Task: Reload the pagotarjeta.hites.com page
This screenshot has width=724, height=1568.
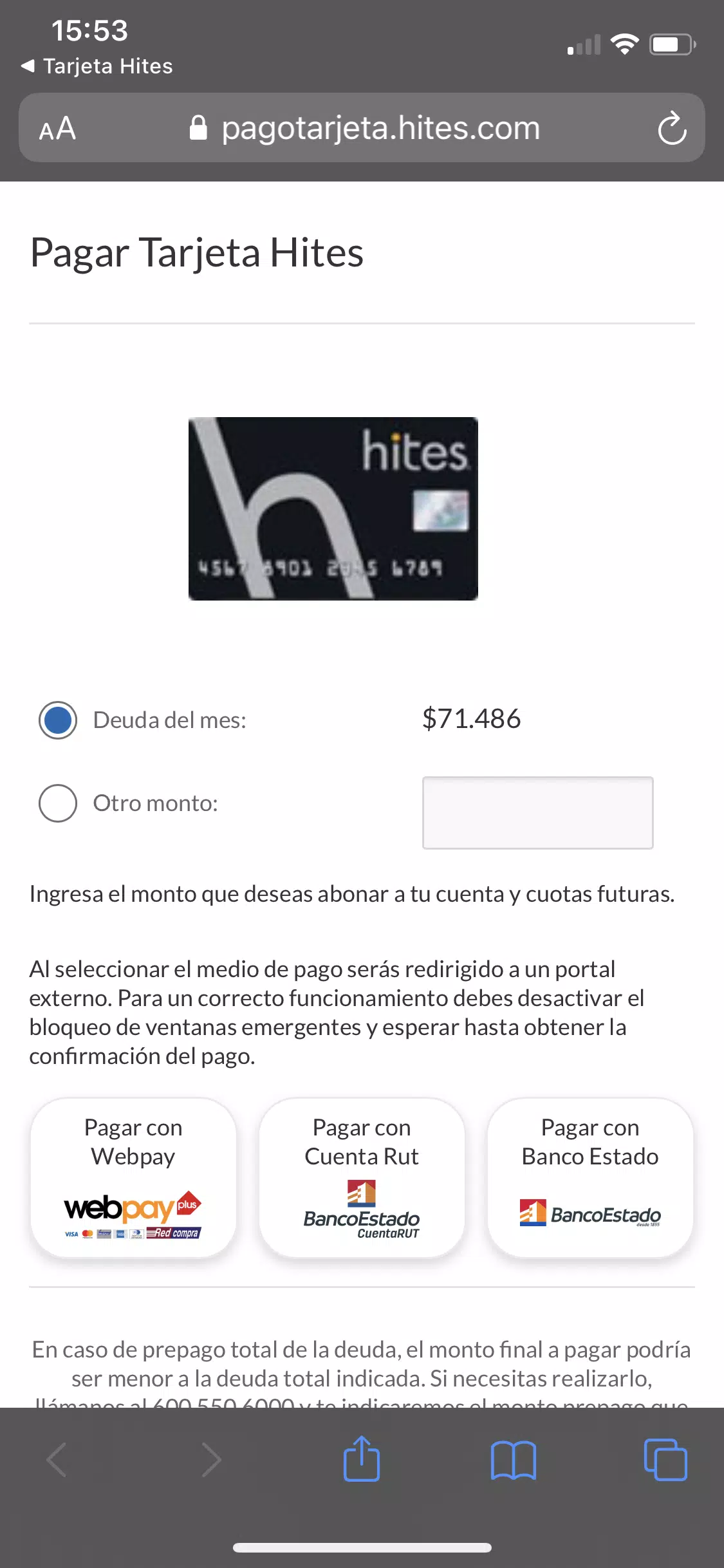Action: coord(672,128)
